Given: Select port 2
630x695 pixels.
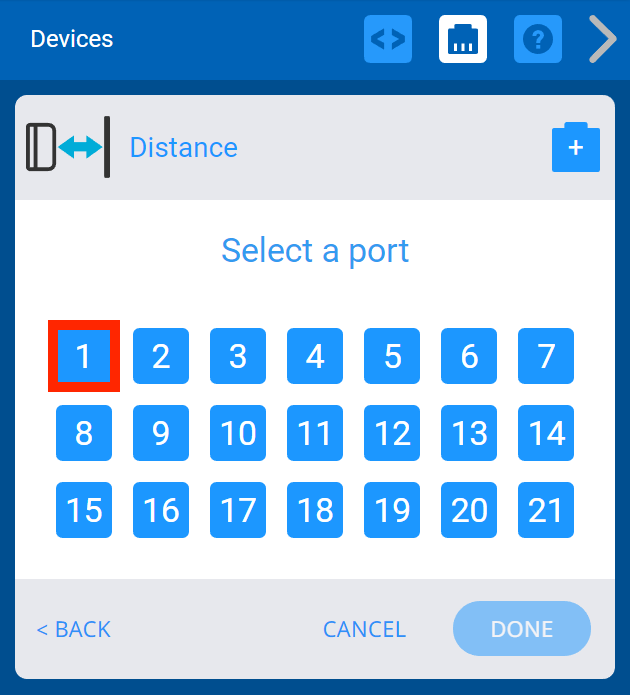Looking at the screenshot, I should click(x=161, y=356).
